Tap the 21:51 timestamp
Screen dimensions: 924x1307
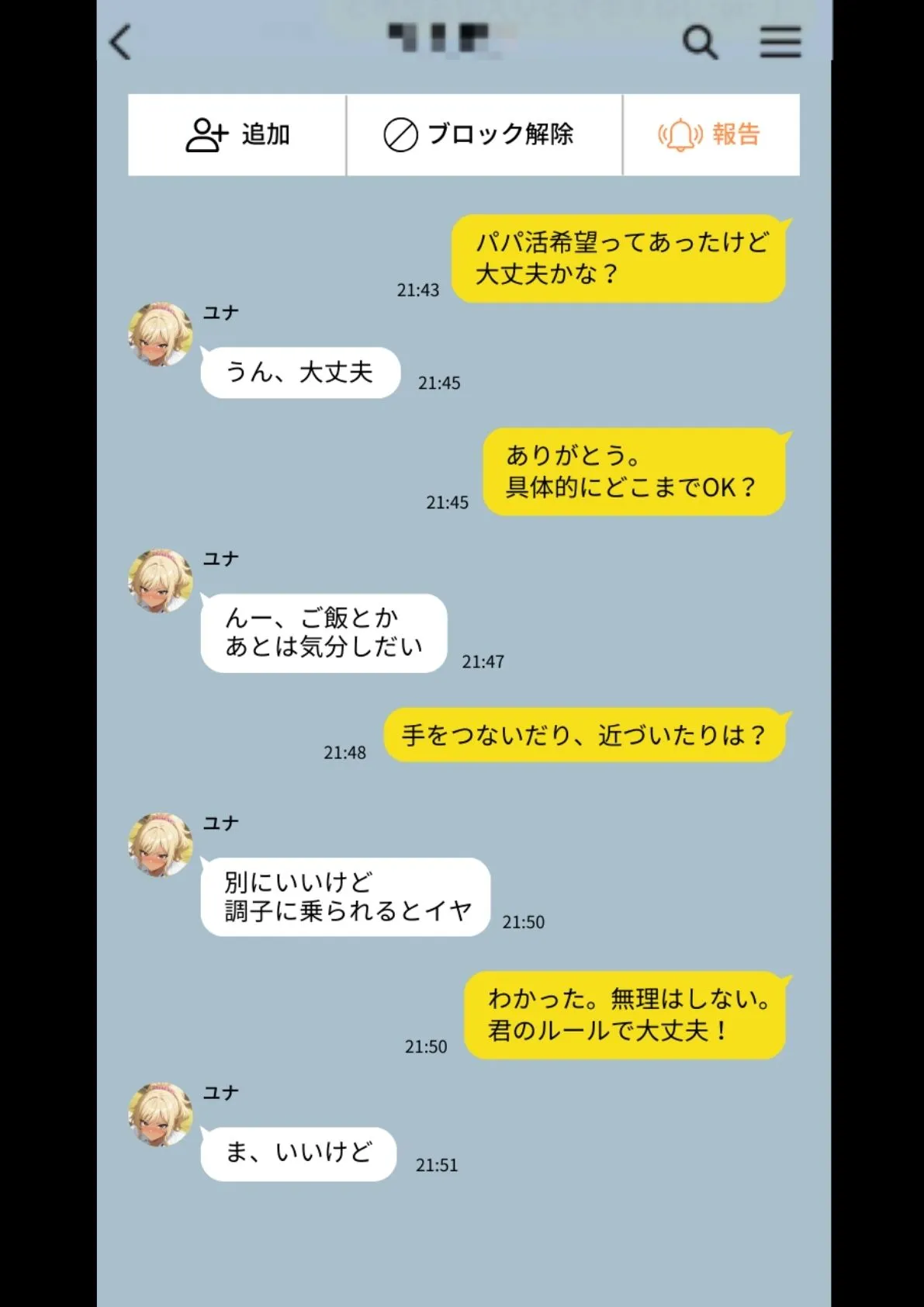pyautogui.click(x=436, y=1165)
